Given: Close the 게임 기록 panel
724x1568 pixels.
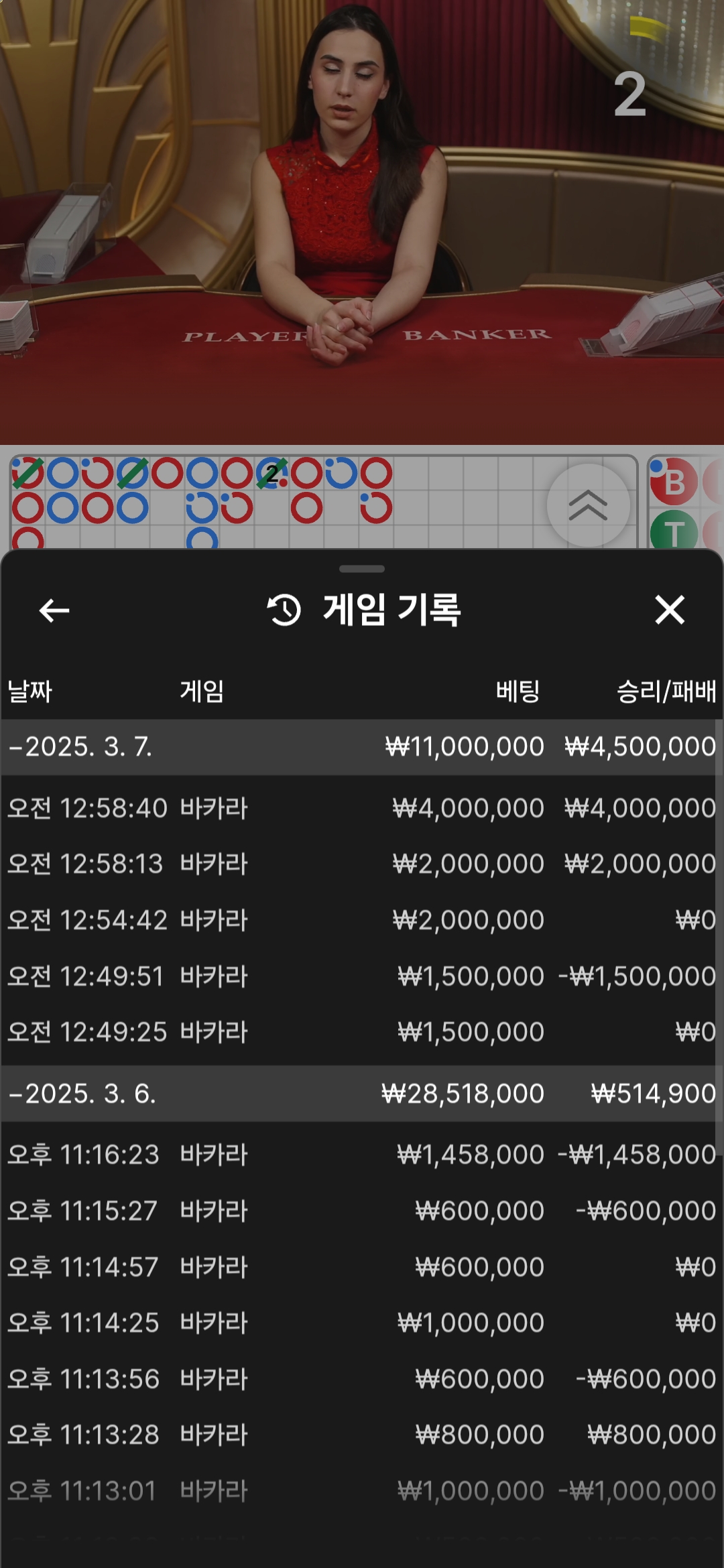Looking at the screenshot, I should [670, 610].
